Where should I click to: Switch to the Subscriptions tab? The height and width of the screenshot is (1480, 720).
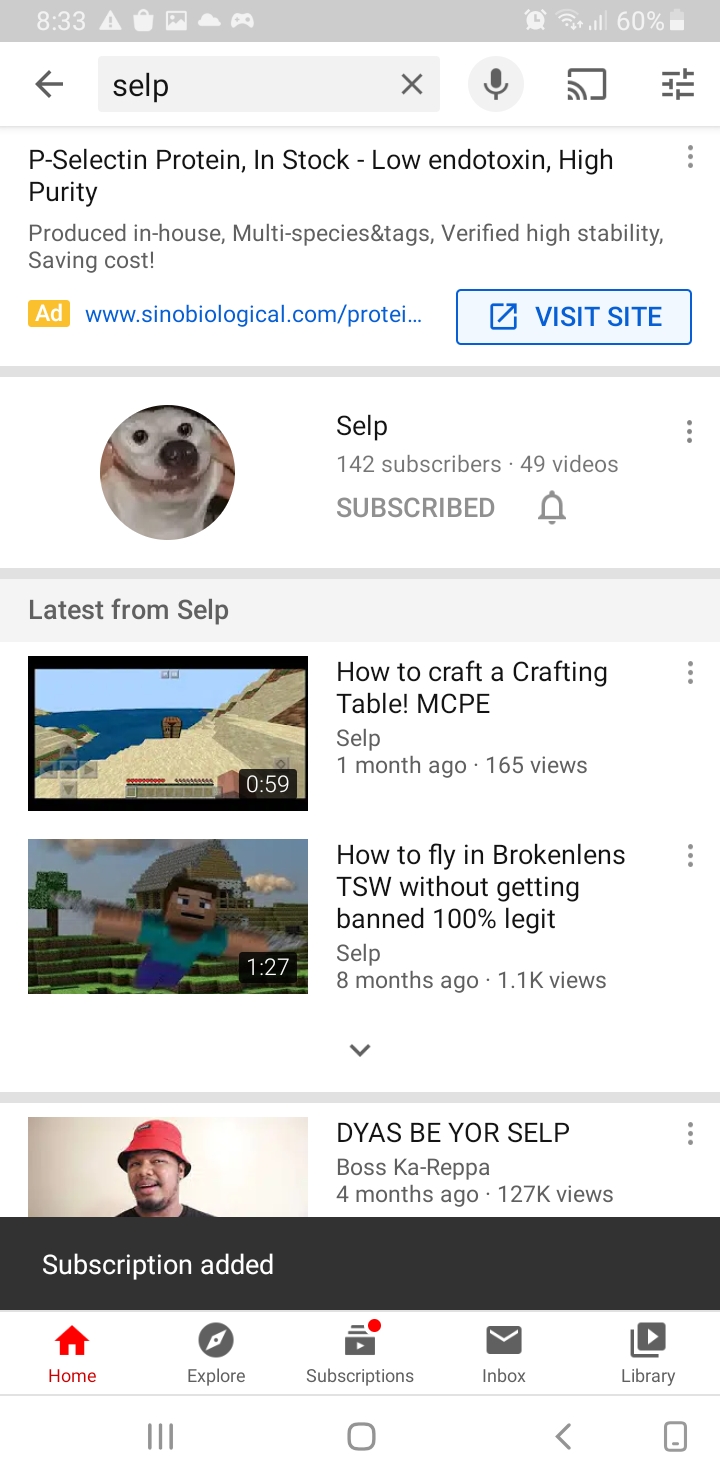[360, 1353]
